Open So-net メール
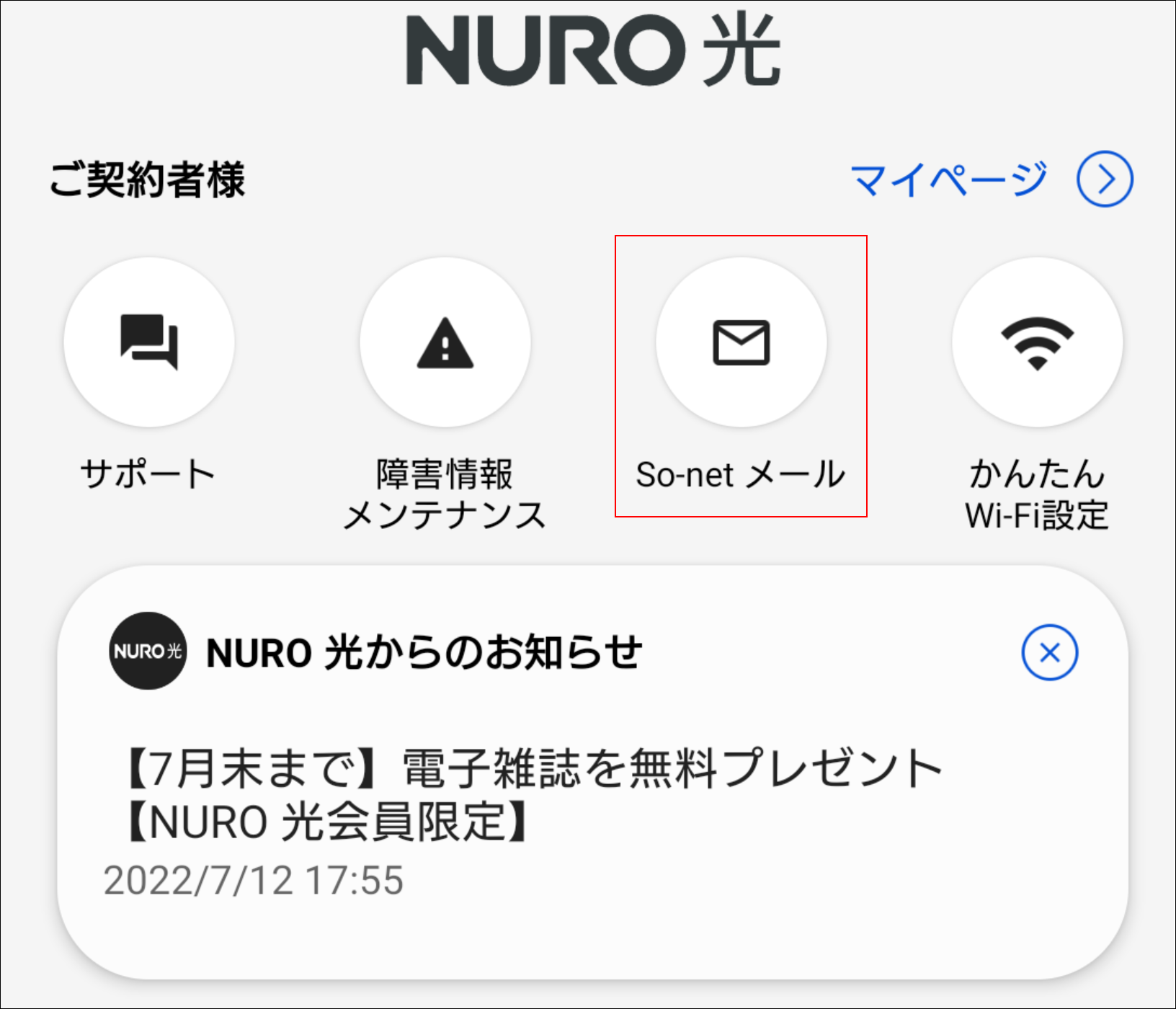The image size is (1176, 1009). click(741, 342)
